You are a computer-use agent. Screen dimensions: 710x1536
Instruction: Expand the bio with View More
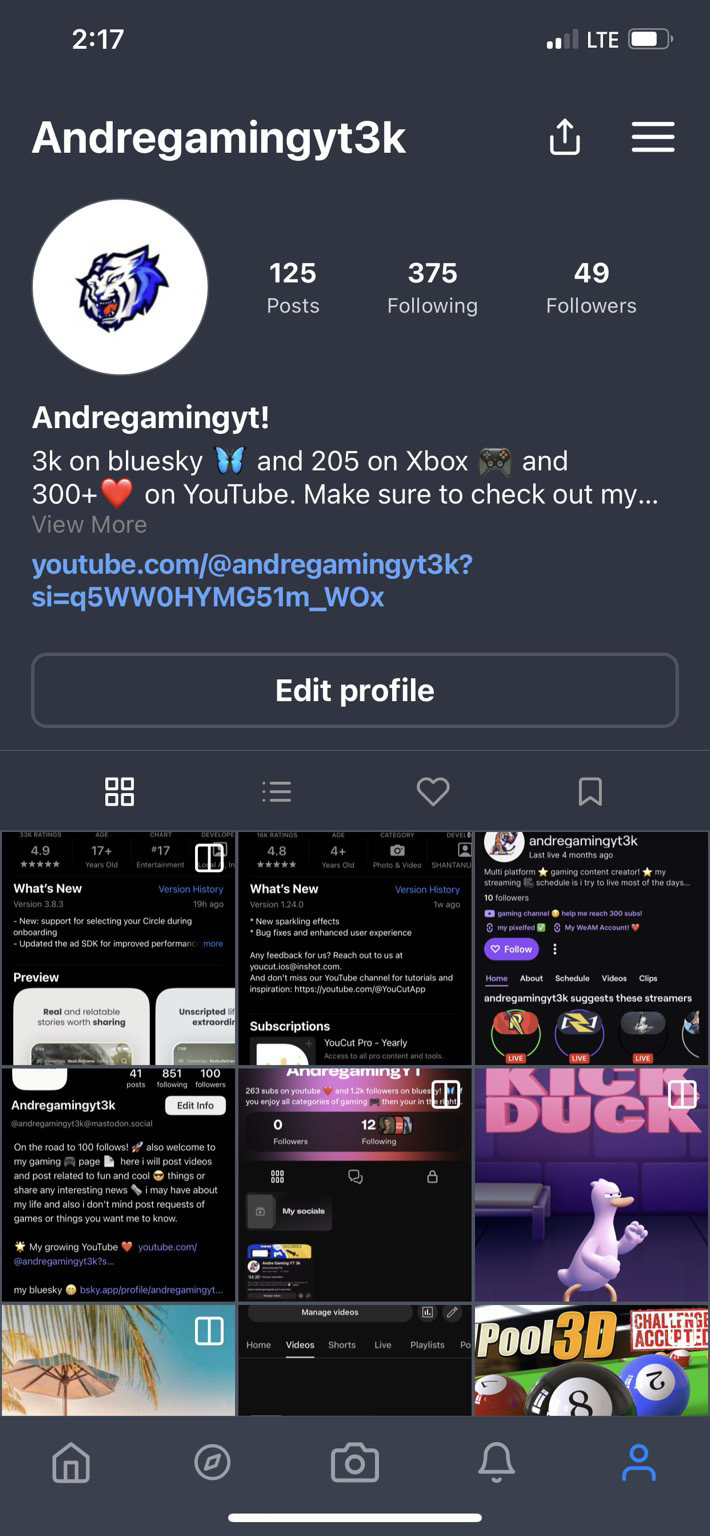(x=89, y=525)
